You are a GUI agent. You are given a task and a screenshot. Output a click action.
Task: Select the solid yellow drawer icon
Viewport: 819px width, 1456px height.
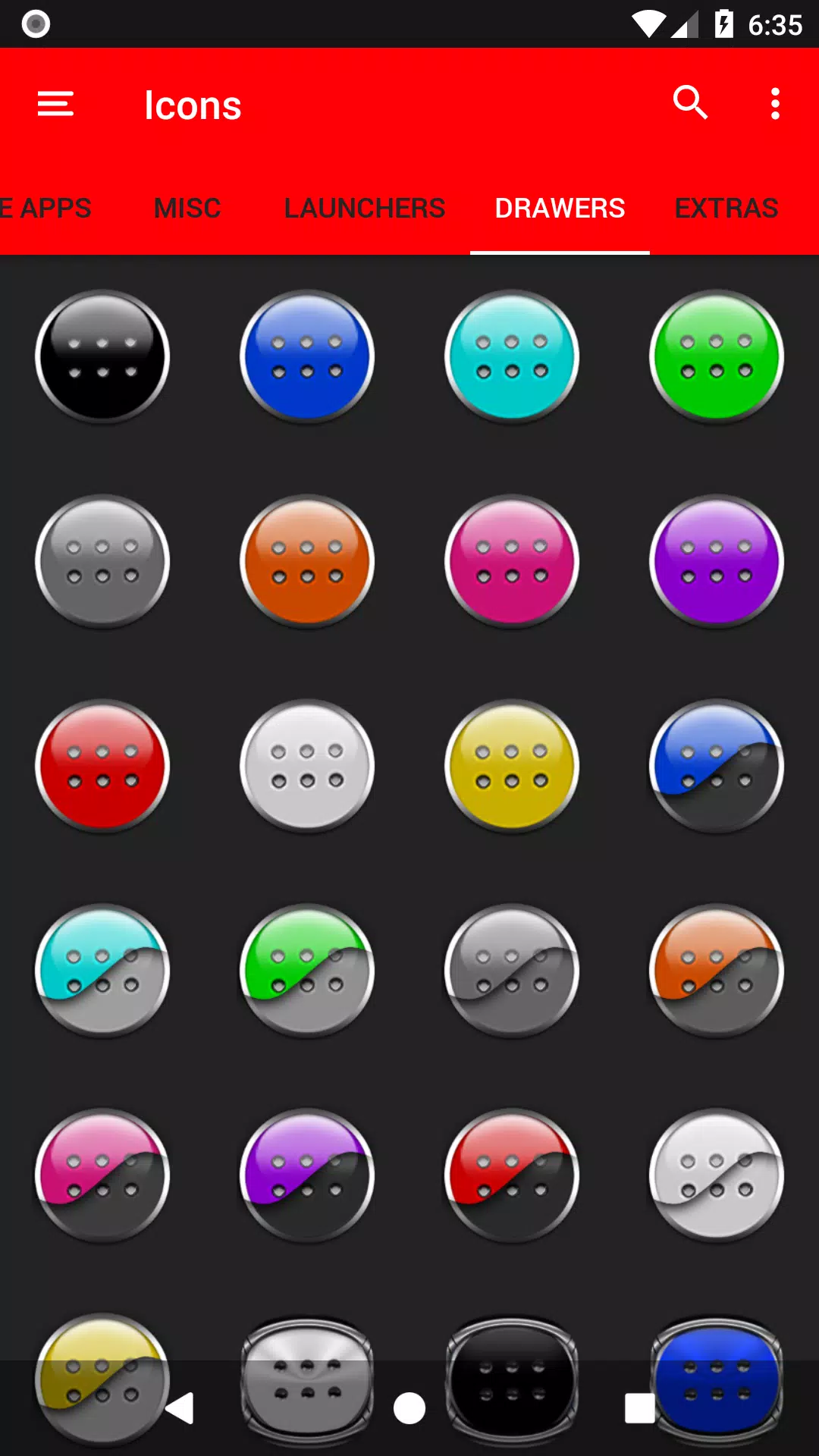[x=512, y=766]
